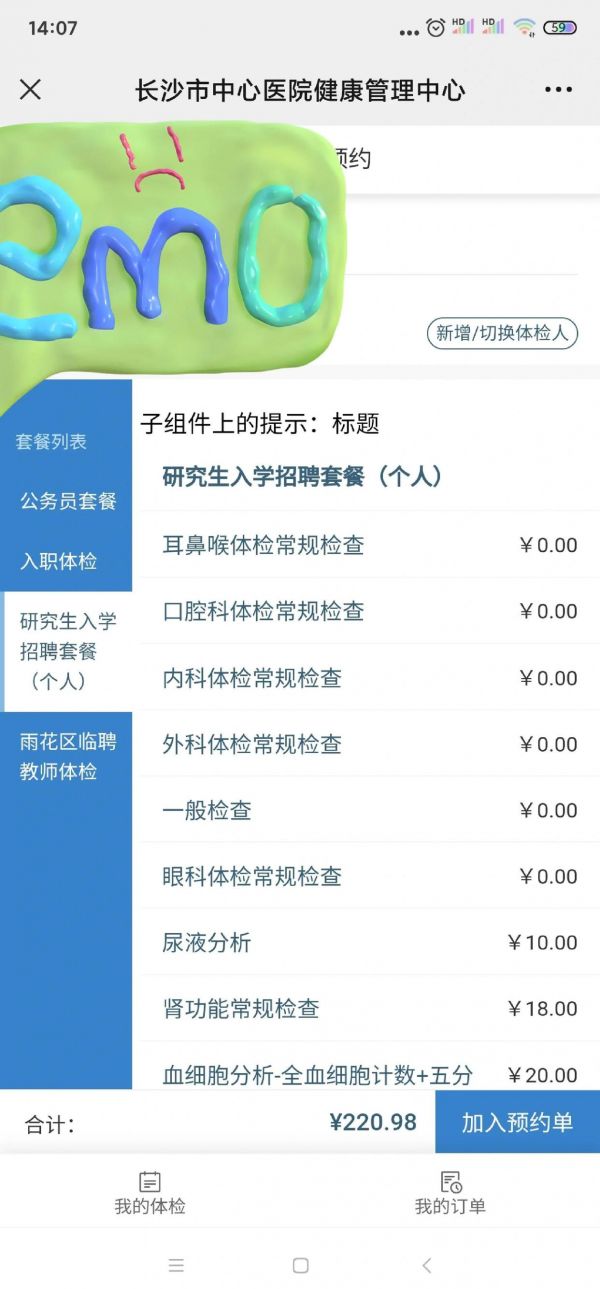Open 我的体检 tab

[x=150, y=1193]
